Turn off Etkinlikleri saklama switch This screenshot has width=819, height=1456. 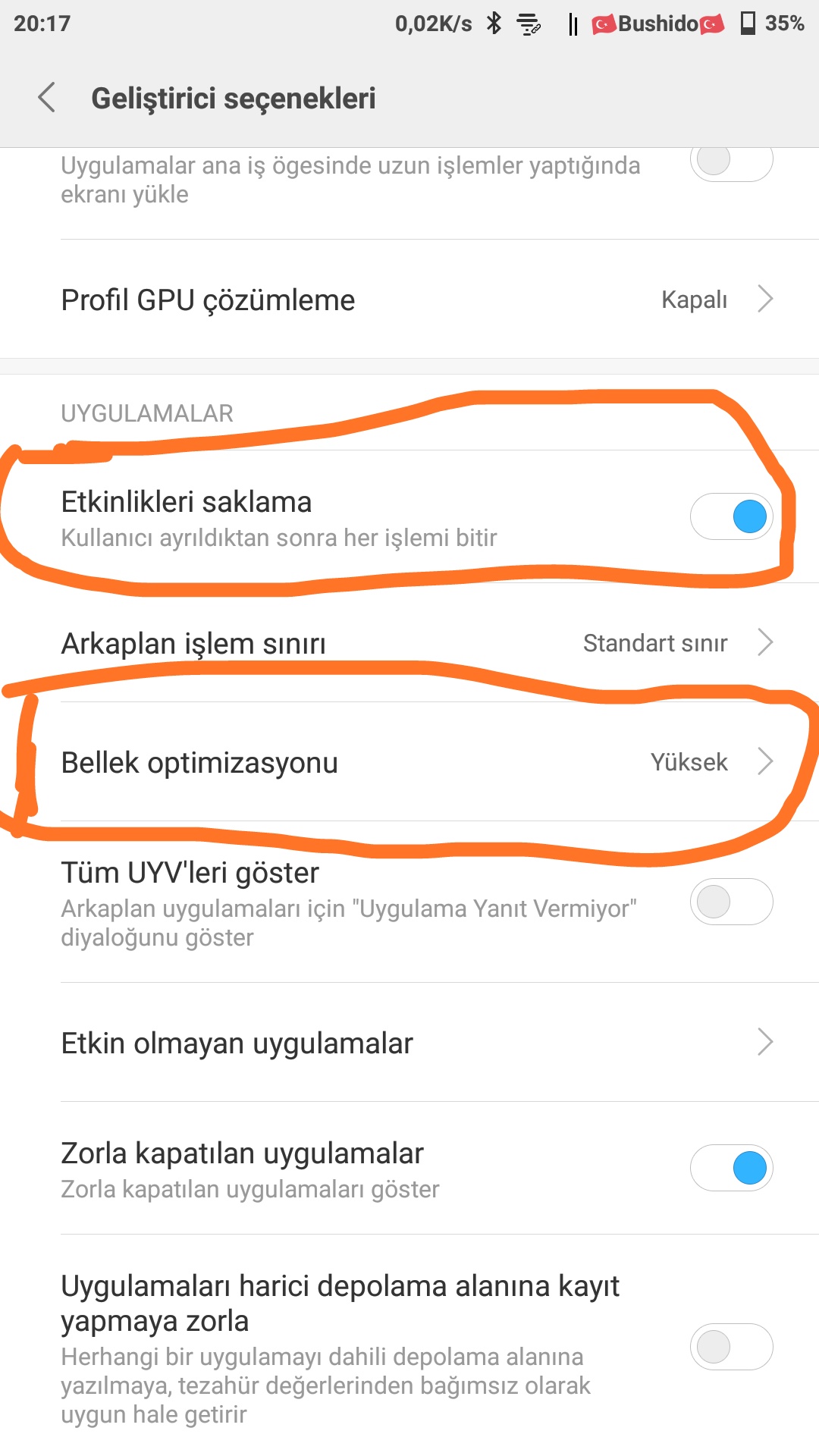click(x=731, y=516)
